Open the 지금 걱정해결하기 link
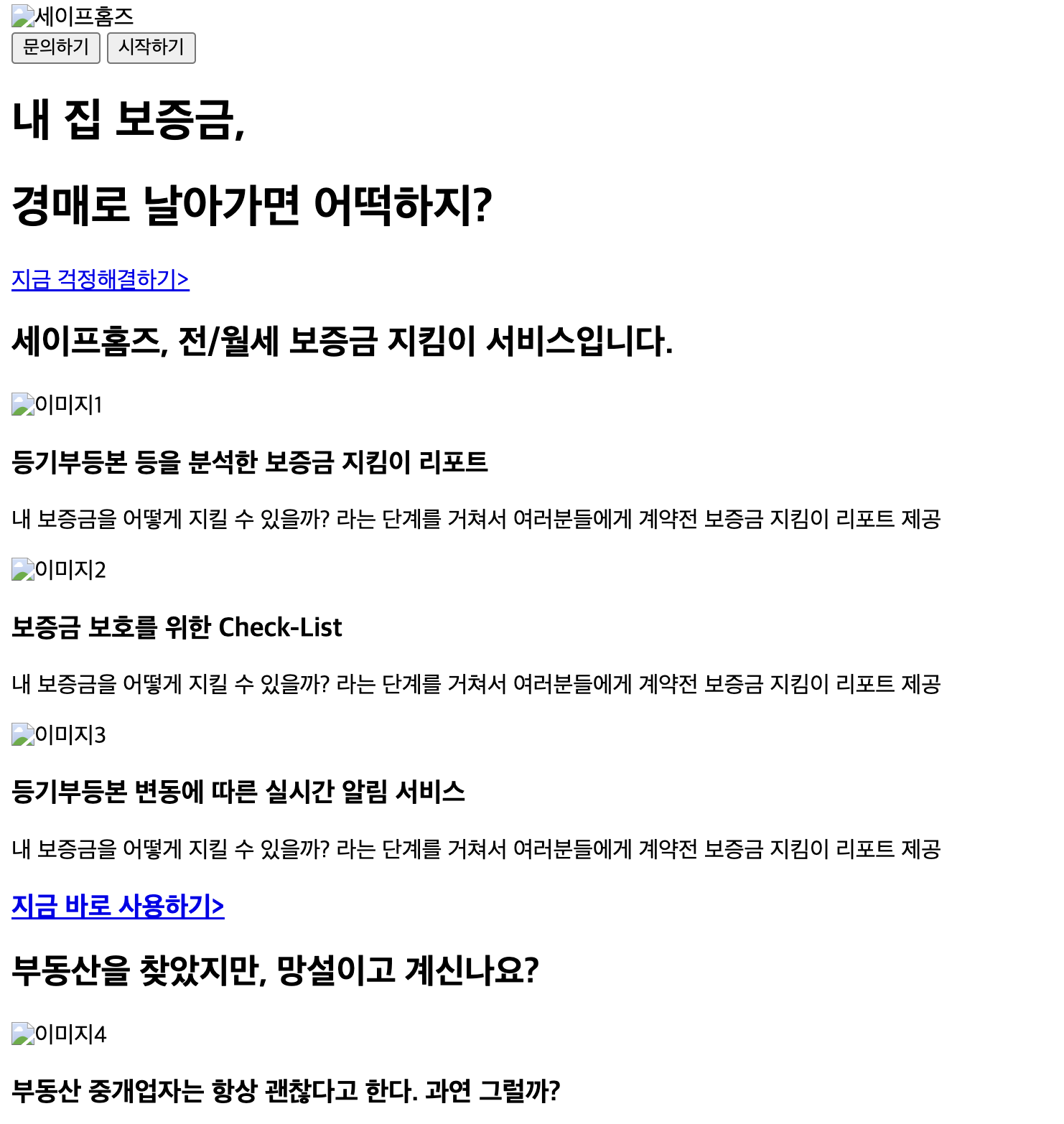Screen dimensions: 1064x1124 [x=101, y=279]
